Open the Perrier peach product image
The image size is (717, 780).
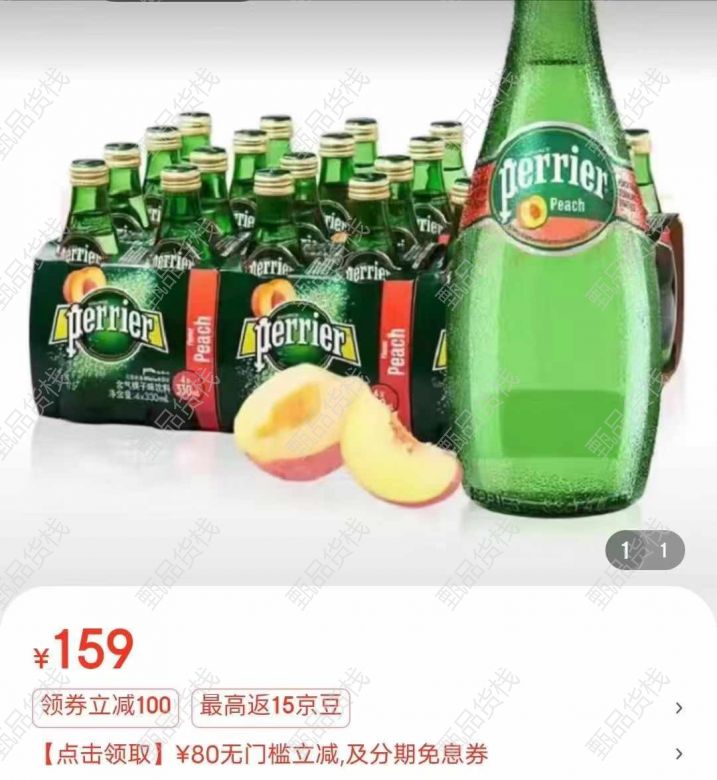pyautogui.click(x=358, y=290)
